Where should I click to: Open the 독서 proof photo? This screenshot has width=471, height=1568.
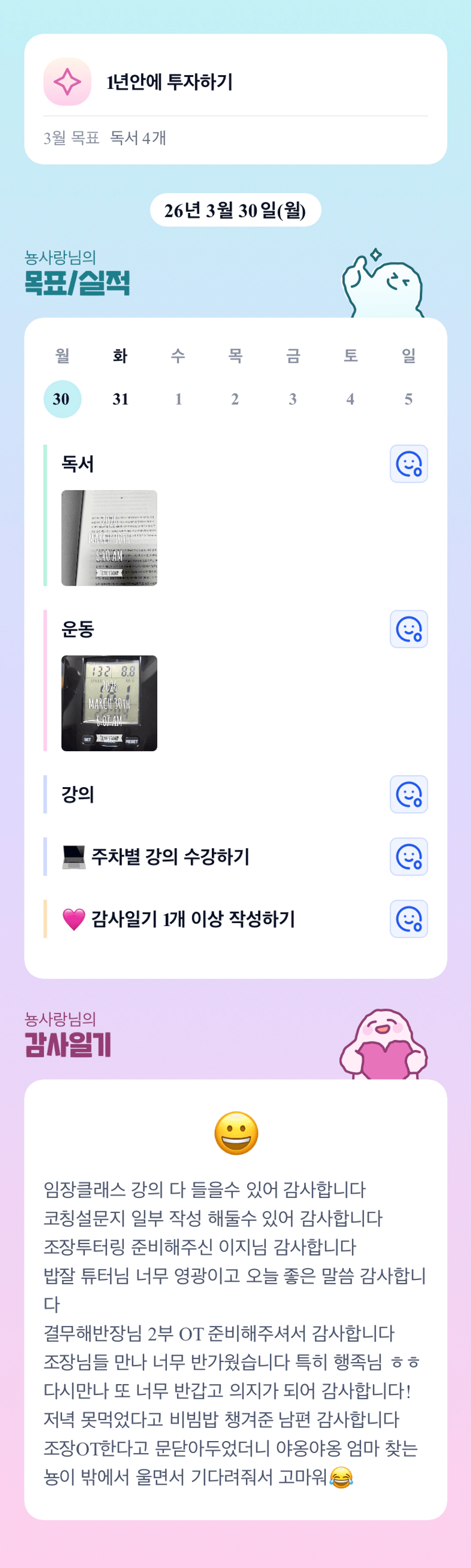pos(109,538)
